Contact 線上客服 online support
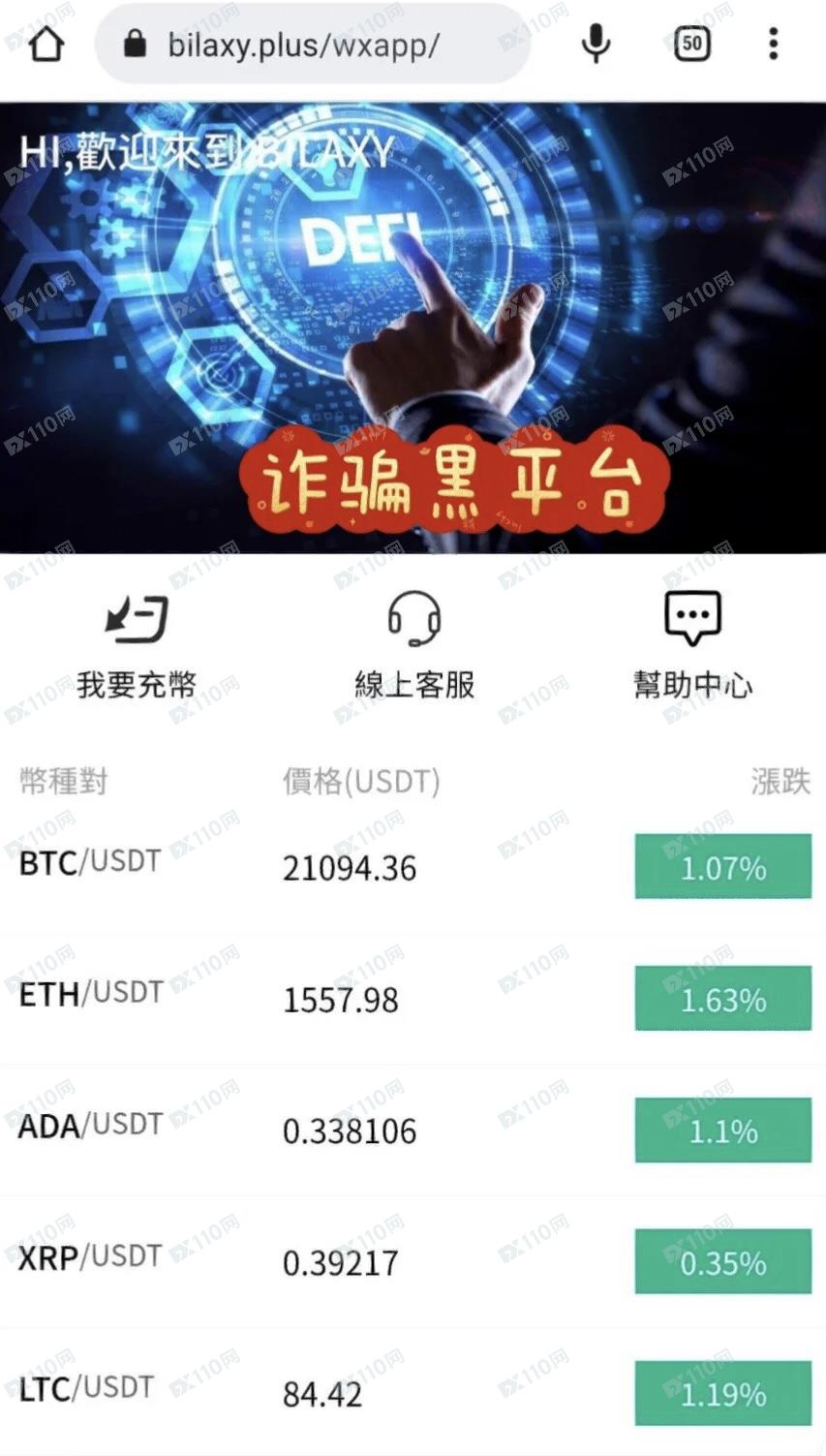The width and height of the screenshot is (826, 1456). coord(413,645)
